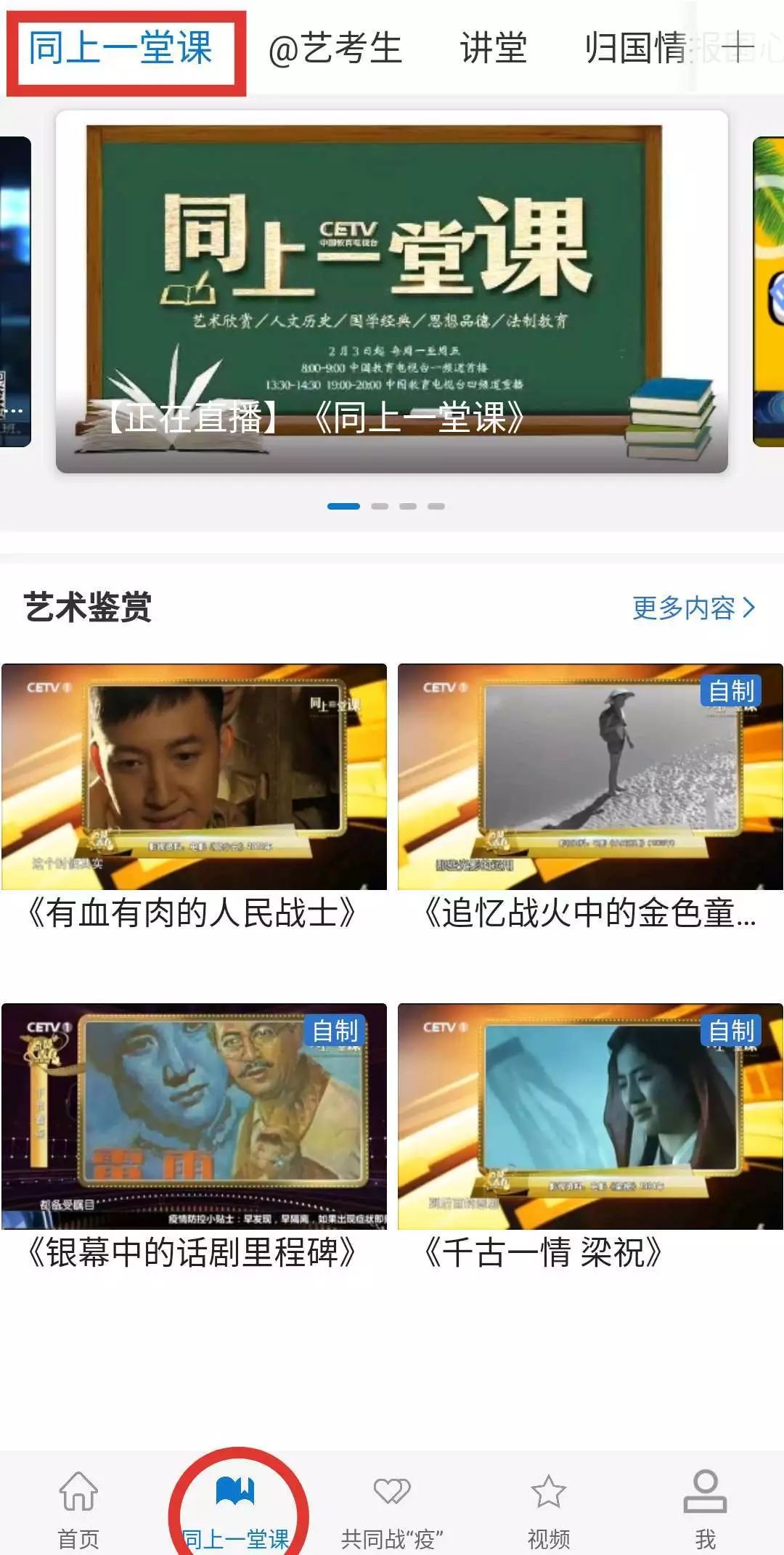
Task: Select the 同上一堂课 bottom tab
Action: (235, 1510)
